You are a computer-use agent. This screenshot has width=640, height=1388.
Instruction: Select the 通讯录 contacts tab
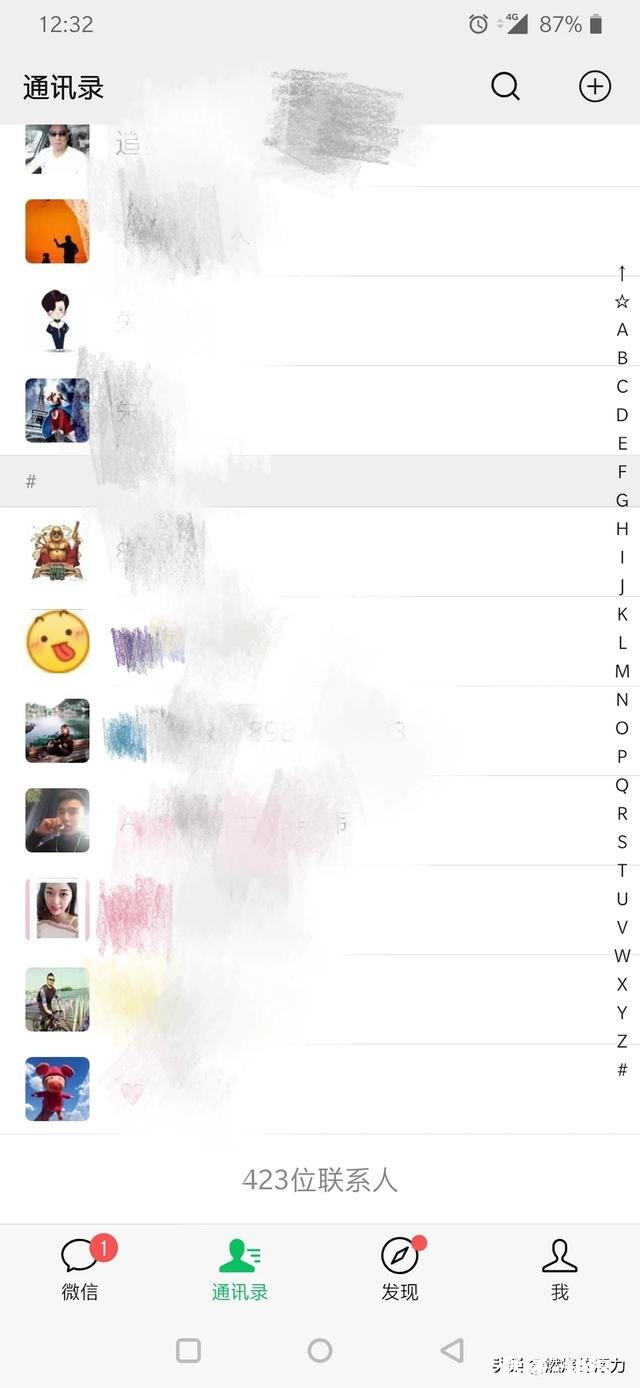click(x=240, y=1269)
